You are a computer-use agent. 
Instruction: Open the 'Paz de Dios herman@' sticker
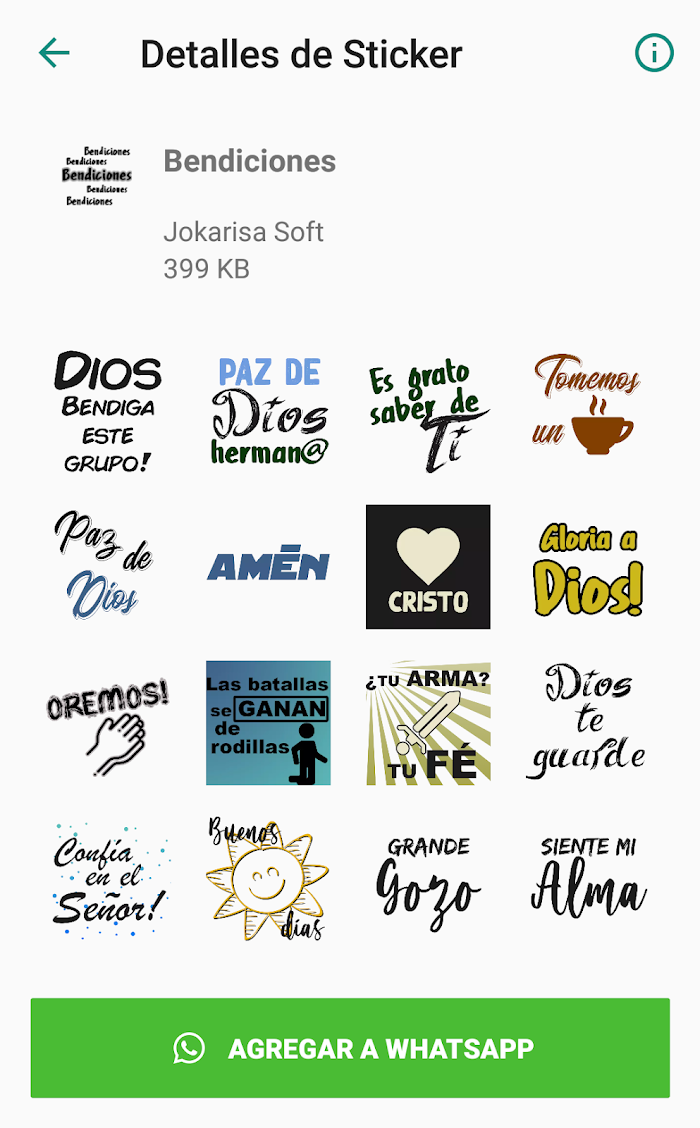click(x=268, y=411)
